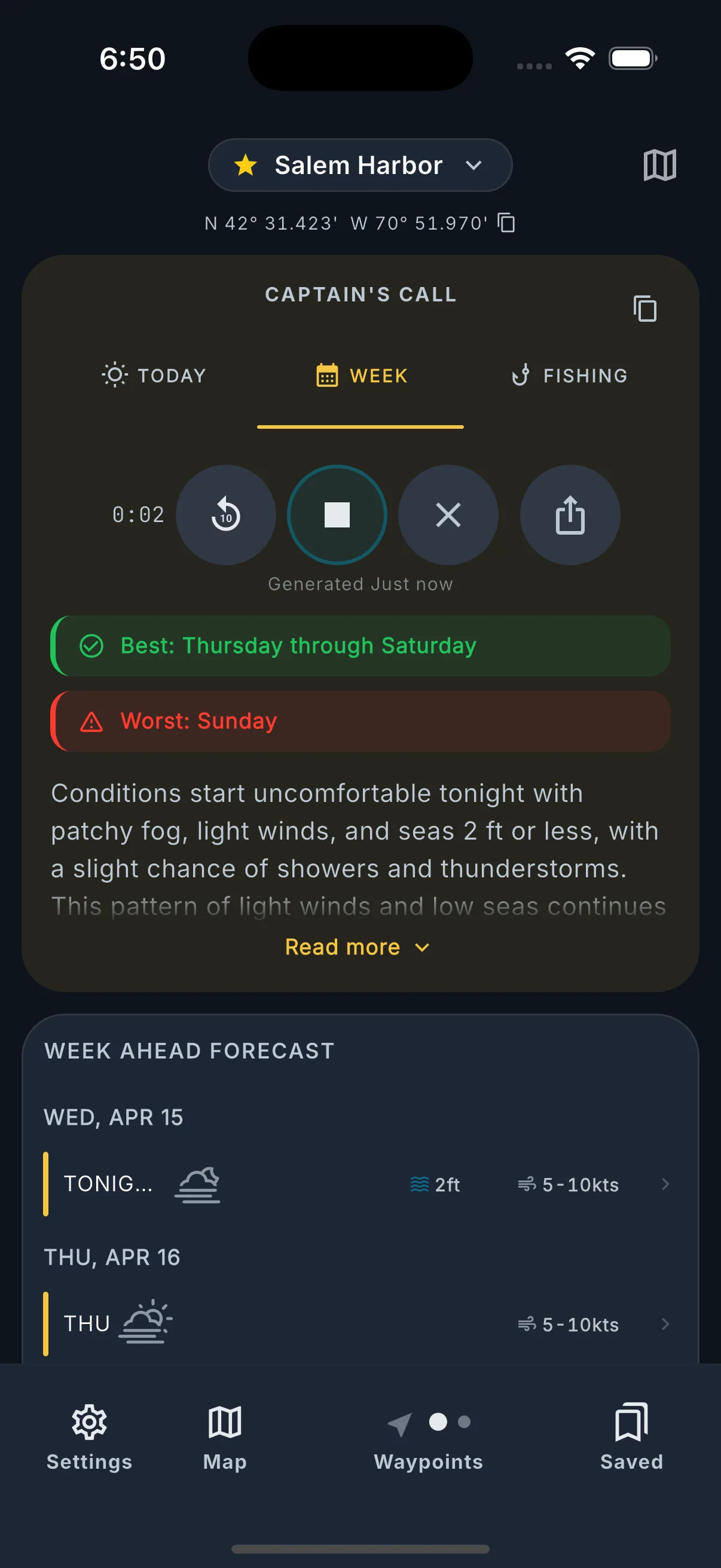Copy the harbor coordinates
This screenshot has width=721, height=1568.
click(506, 223)
